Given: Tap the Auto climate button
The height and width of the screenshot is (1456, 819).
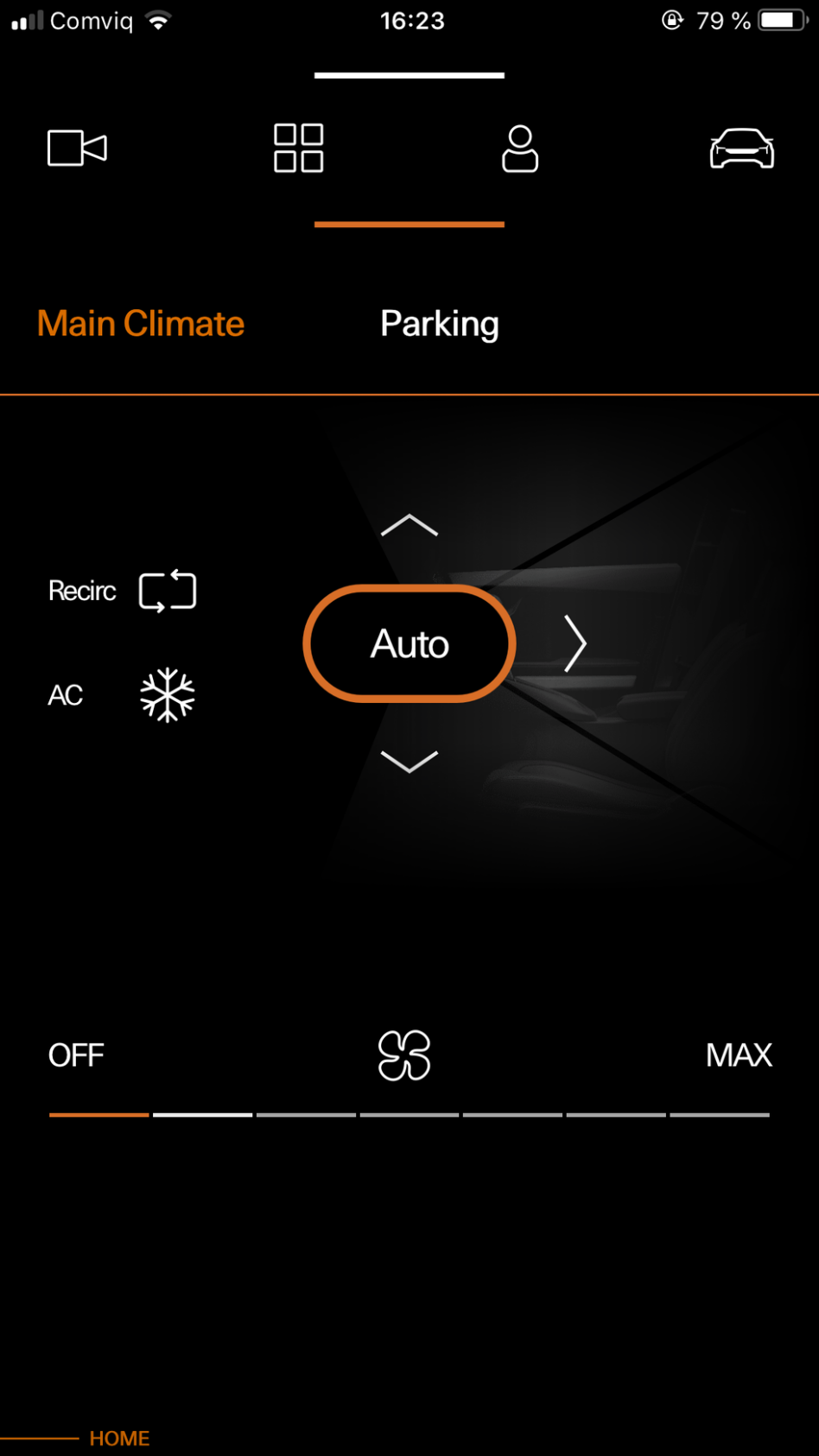Looking at the screenshot, I should coord(409,644).
